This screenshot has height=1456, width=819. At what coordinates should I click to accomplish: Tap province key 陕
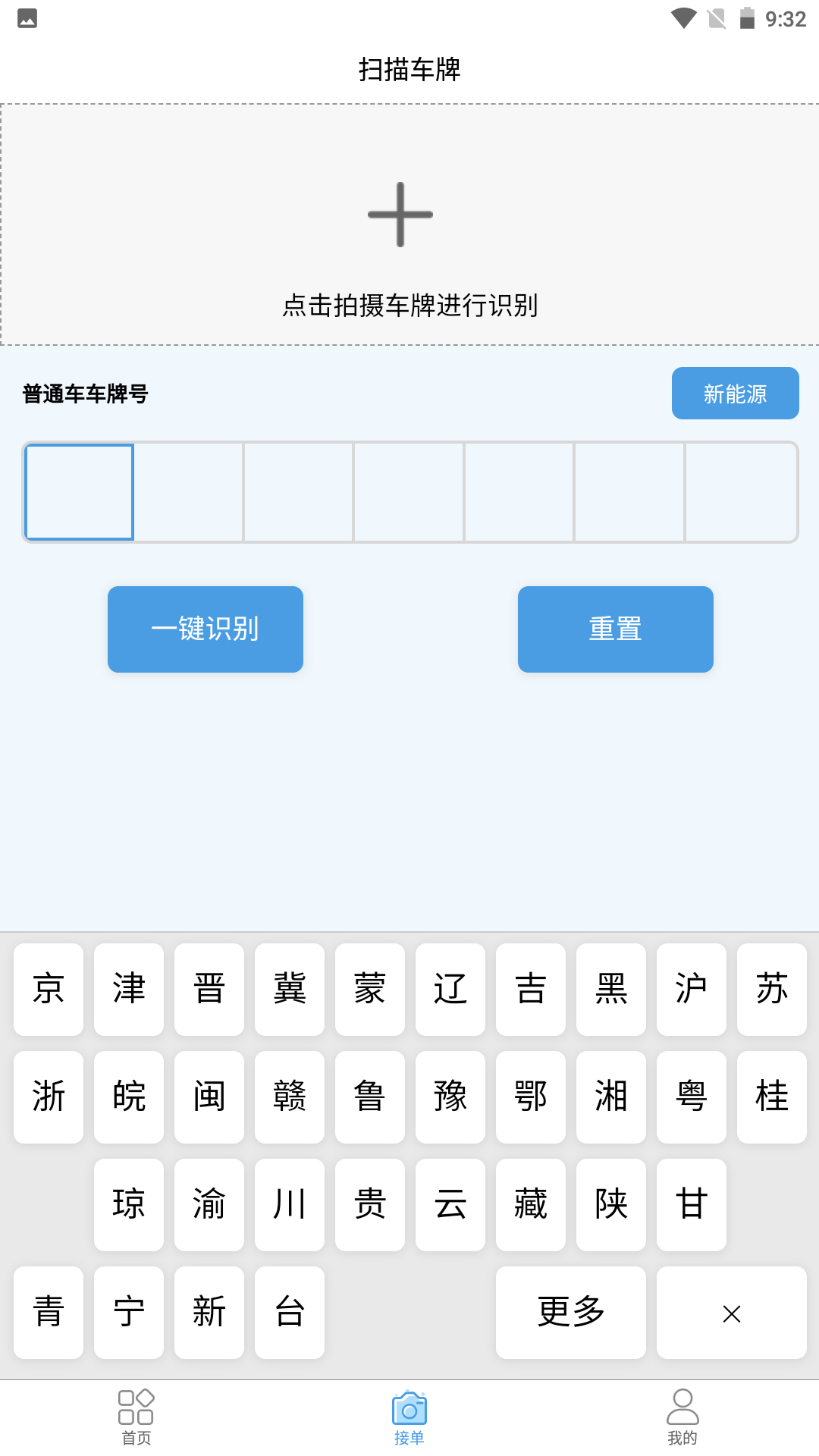click(611, 1205)
